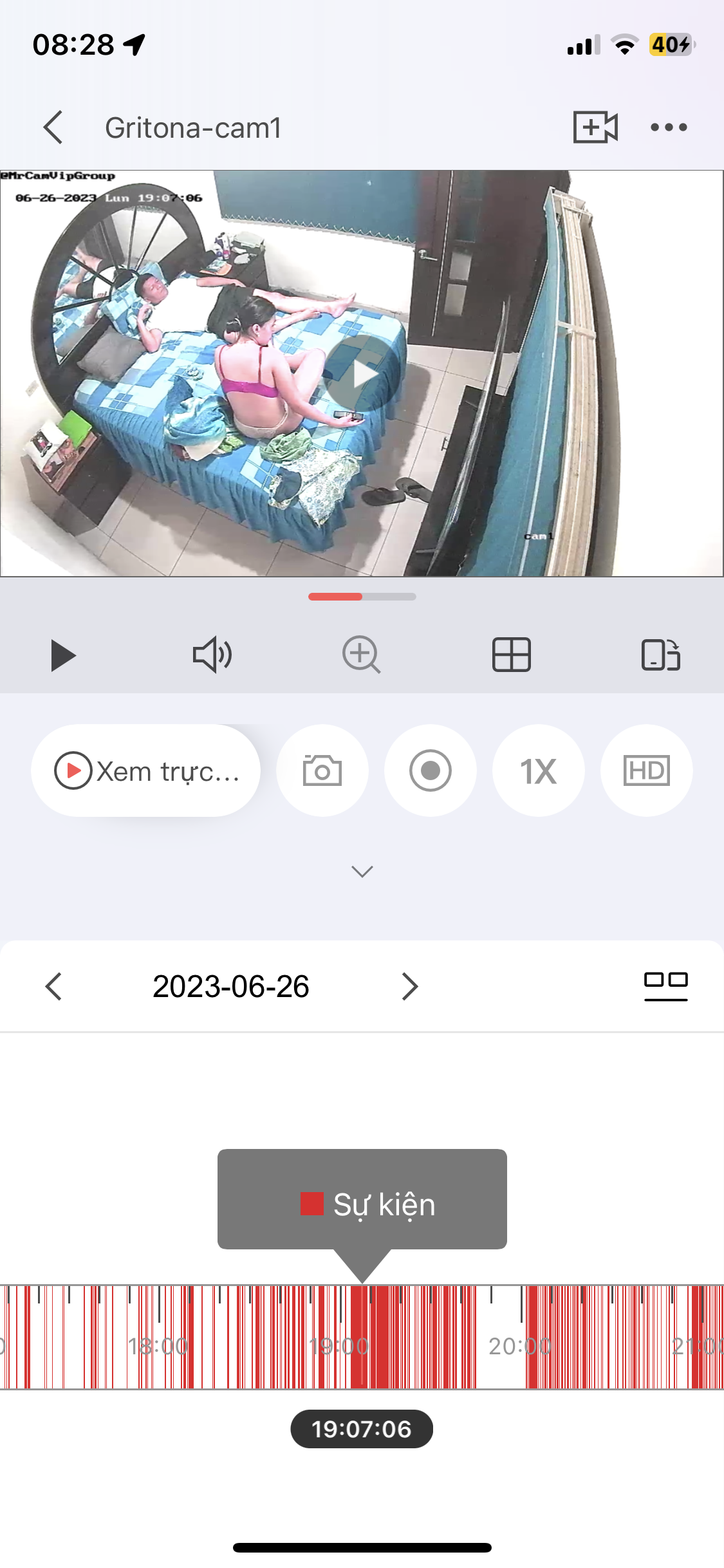Image resolution: width=724 pixels, height=1568 pixels.
Task: Switch to multi-screen grid view
Action: (x=511, y=655)
